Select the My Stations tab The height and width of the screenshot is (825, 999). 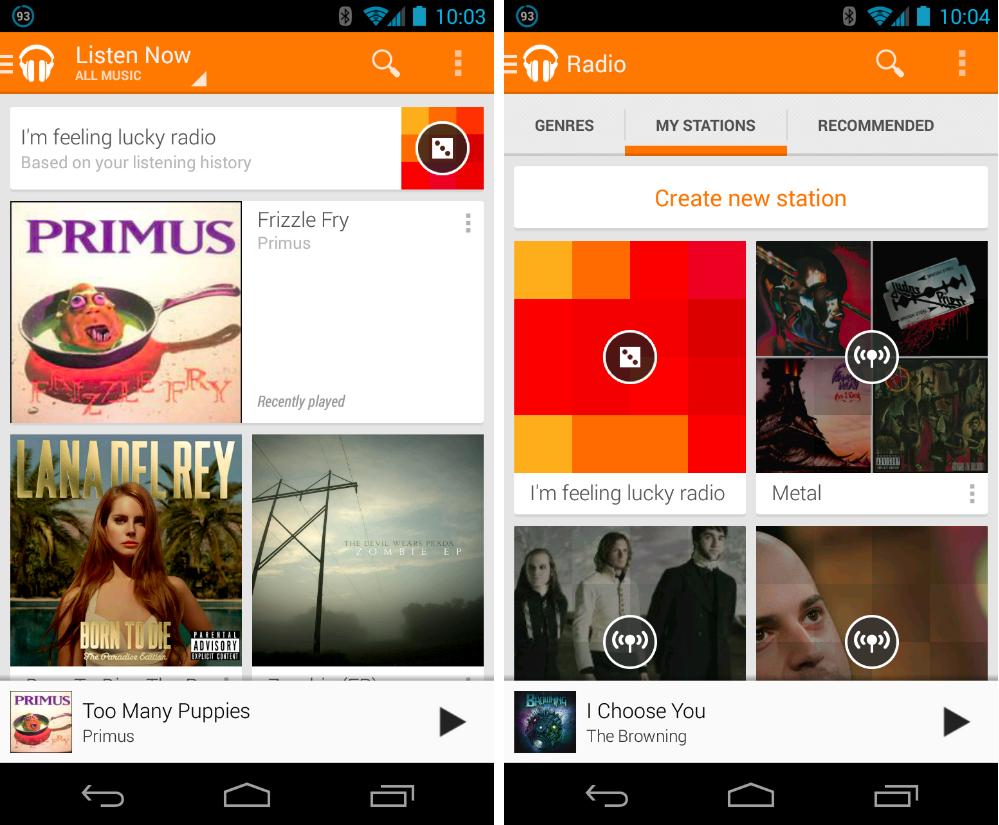pyautogui.click(x=705, y=126)
